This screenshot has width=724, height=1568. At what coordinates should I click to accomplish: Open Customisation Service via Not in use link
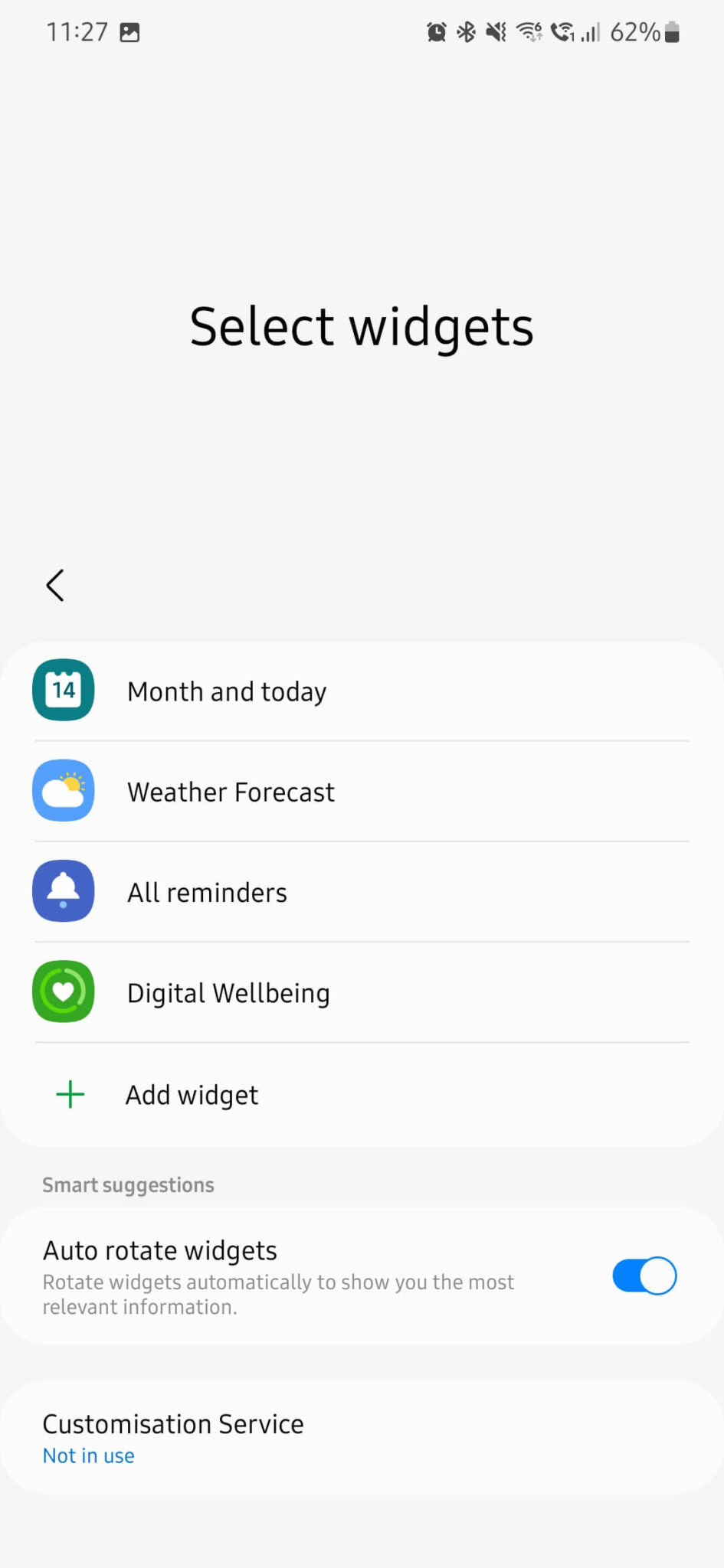point(88,1455)
